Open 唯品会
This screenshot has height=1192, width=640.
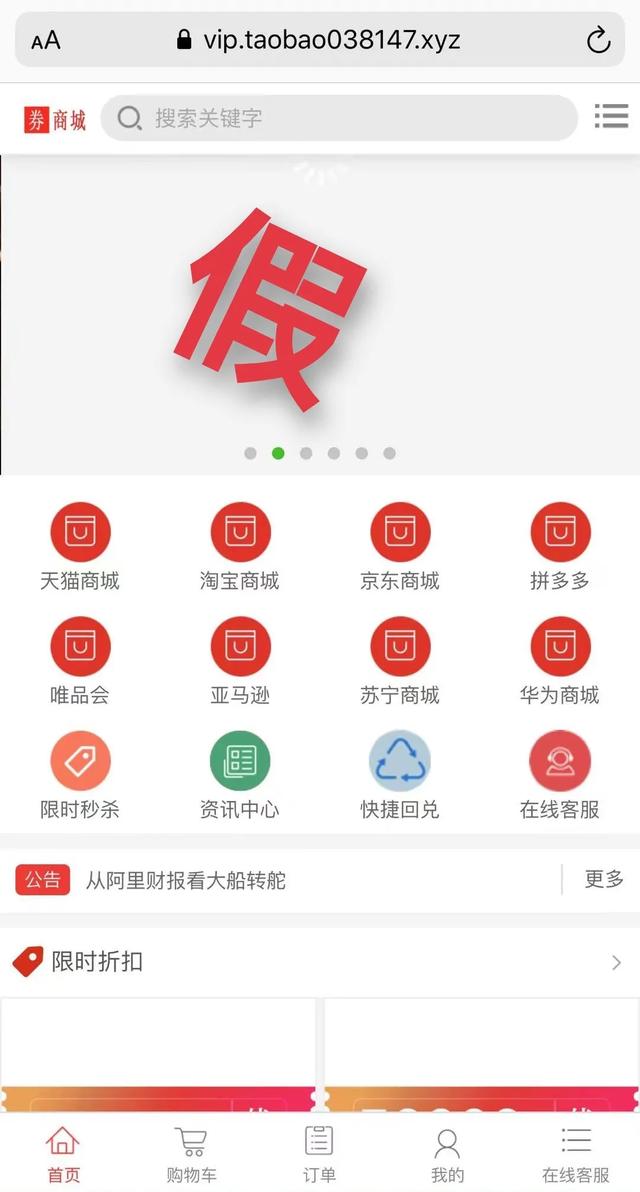(x=80, y=661)
